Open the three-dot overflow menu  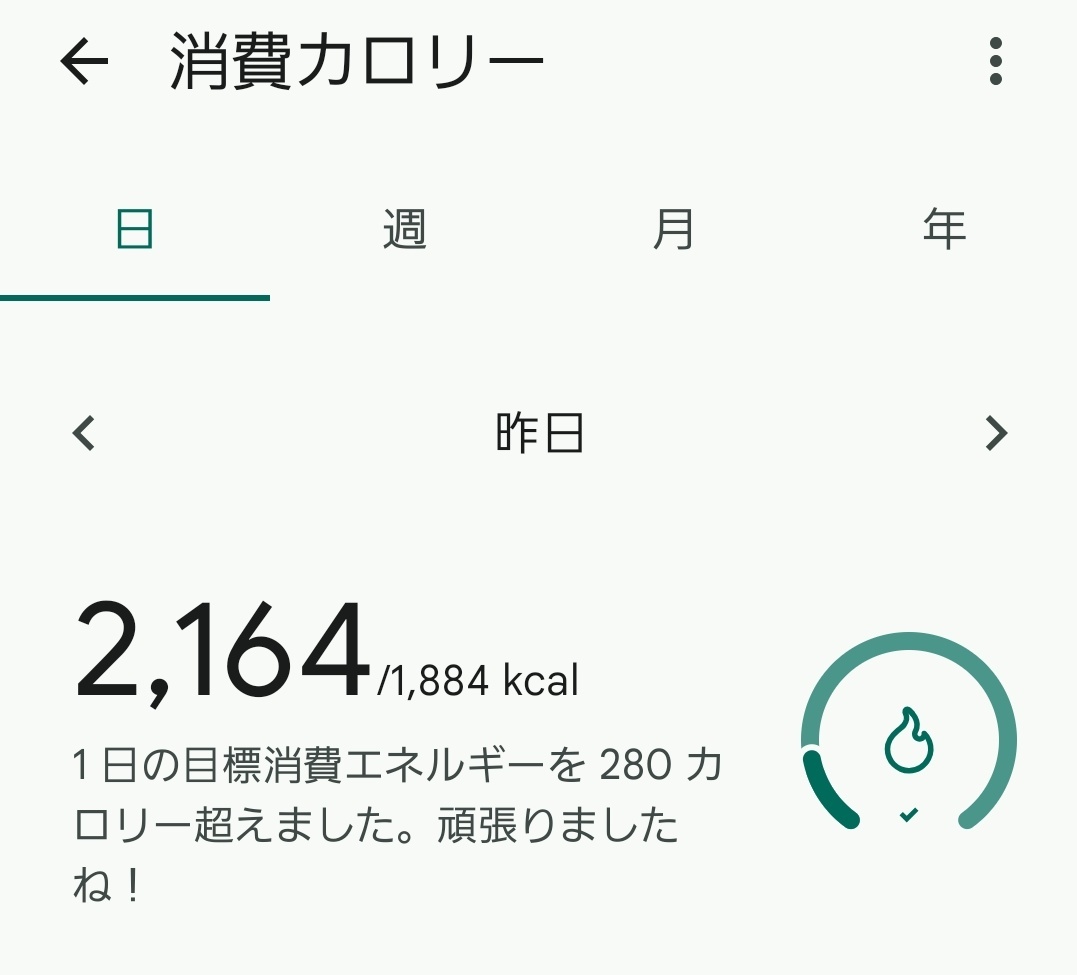(x=994, y=63)
